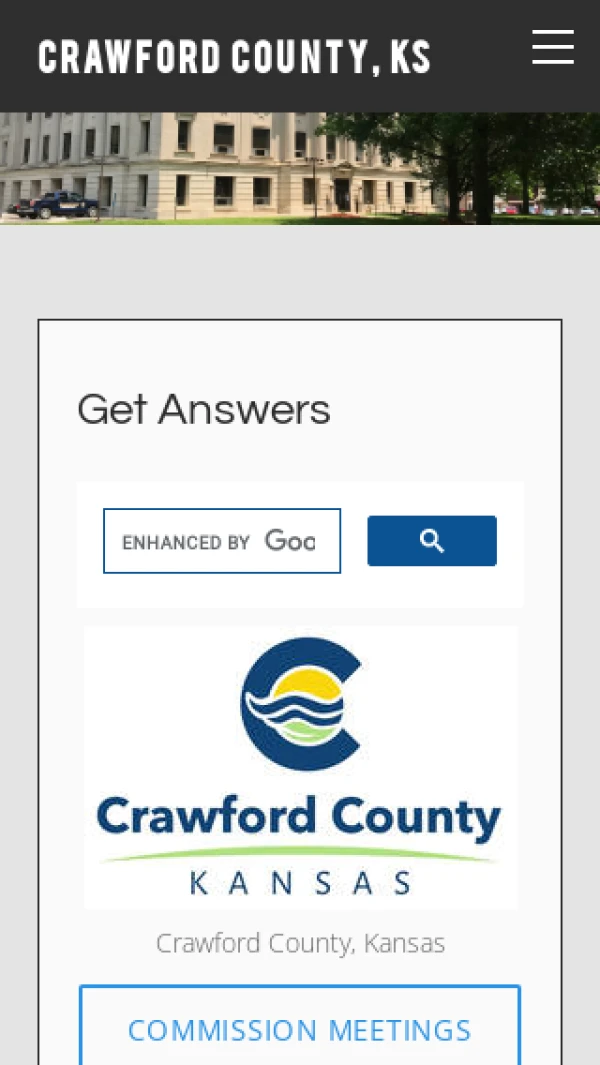The height and width of the screenshot is (1065, 600).
Task: Submit search with the magnifier button
Action: 432,541
